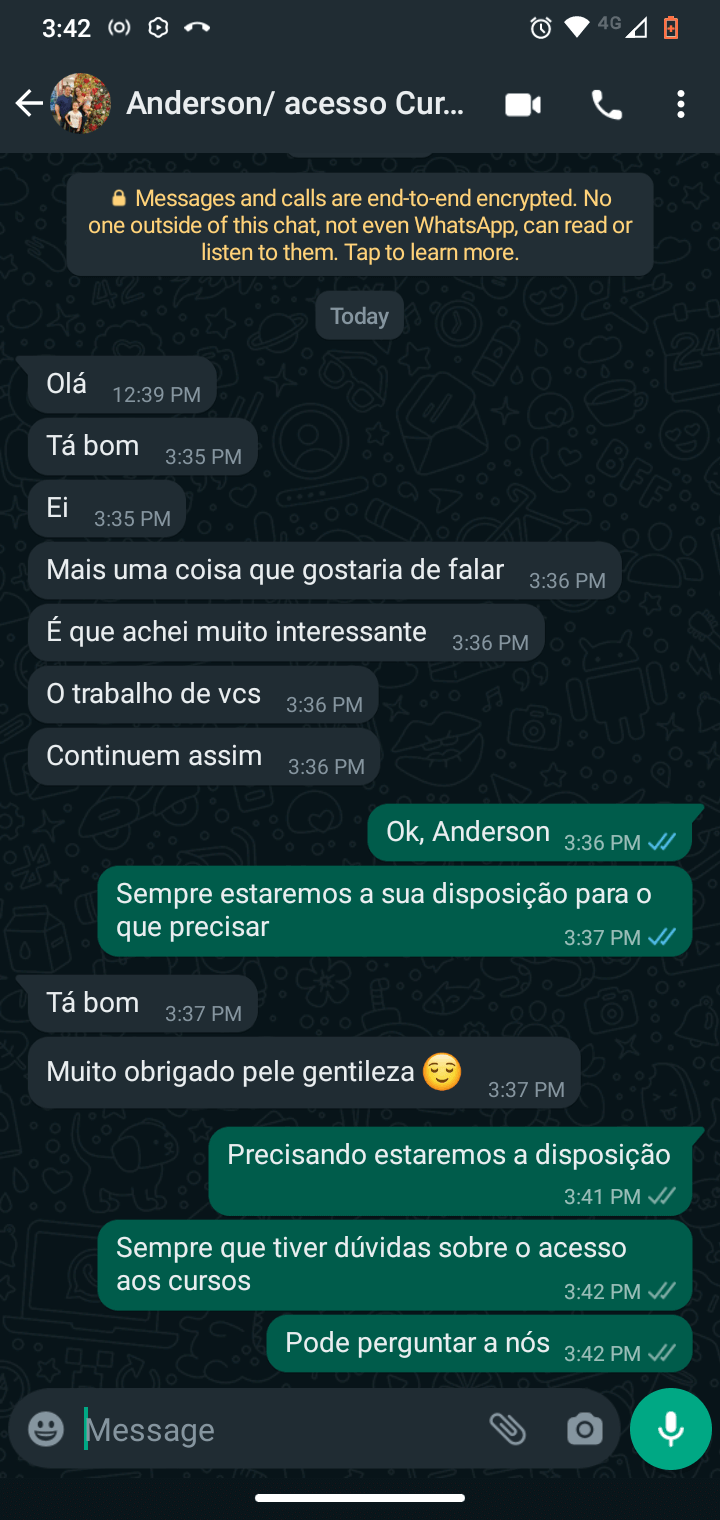Tap the end-to-end encryption notice to learn more
720x1520 pixels.
click(x=360, y=225)
